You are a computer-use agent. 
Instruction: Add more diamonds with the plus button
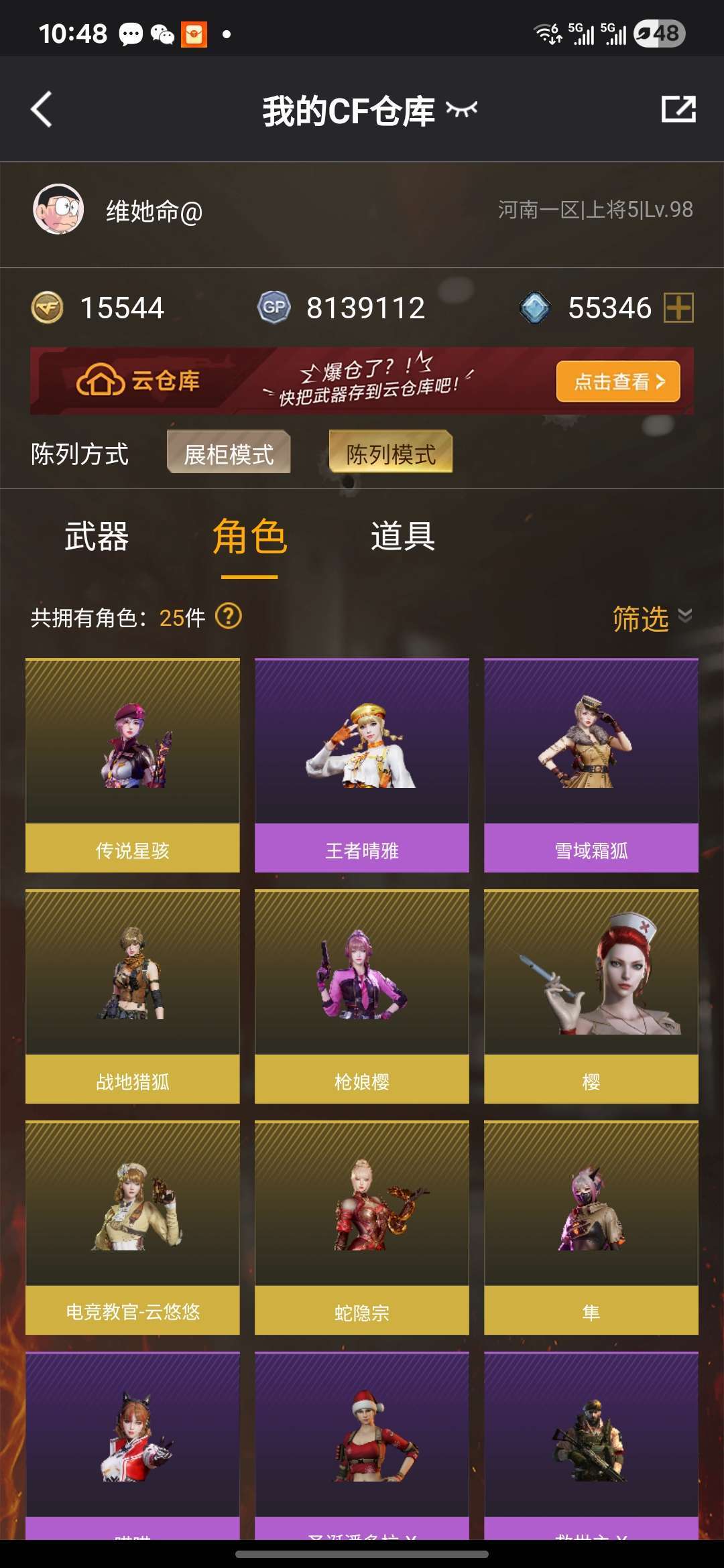click(x=678, y=308)
